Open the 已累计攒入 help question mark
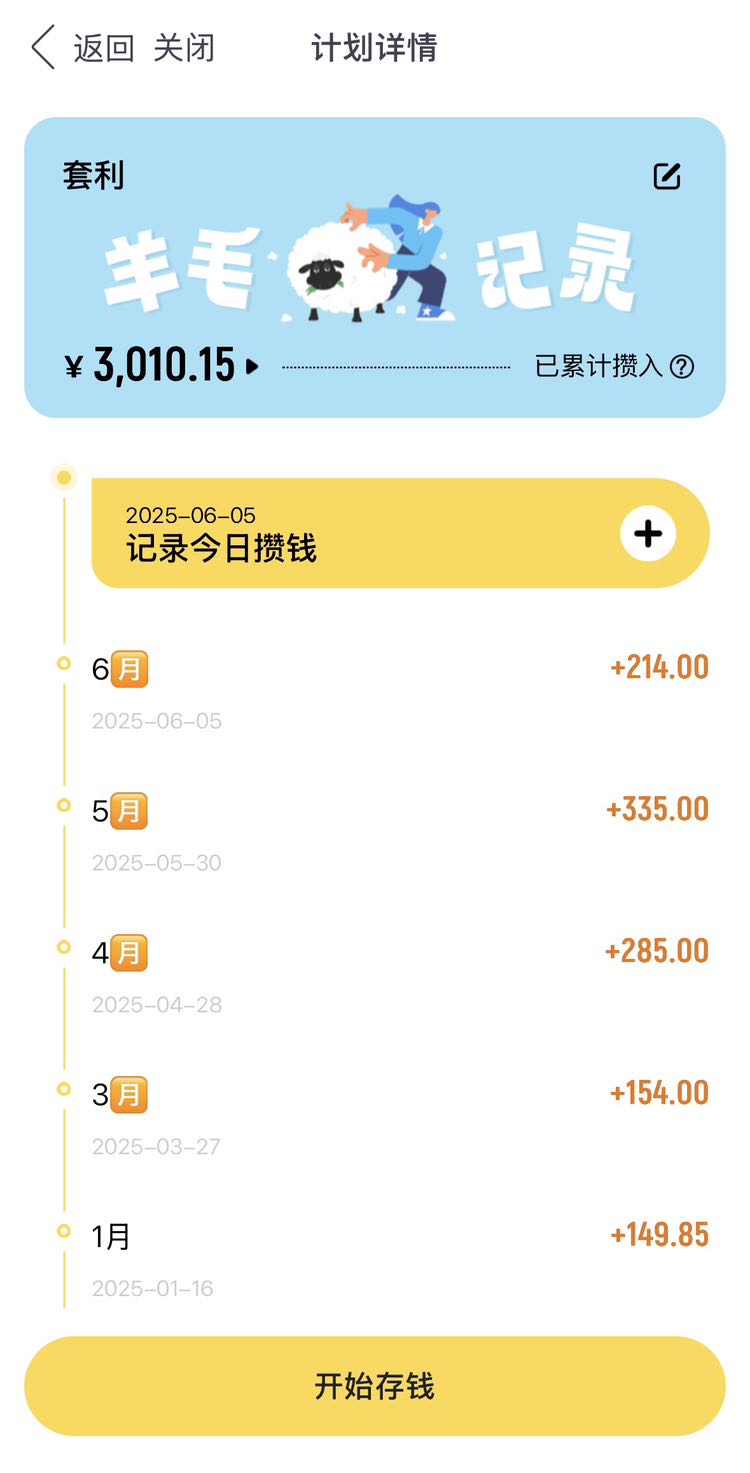The image size is (750, 1473). point(682,367)
